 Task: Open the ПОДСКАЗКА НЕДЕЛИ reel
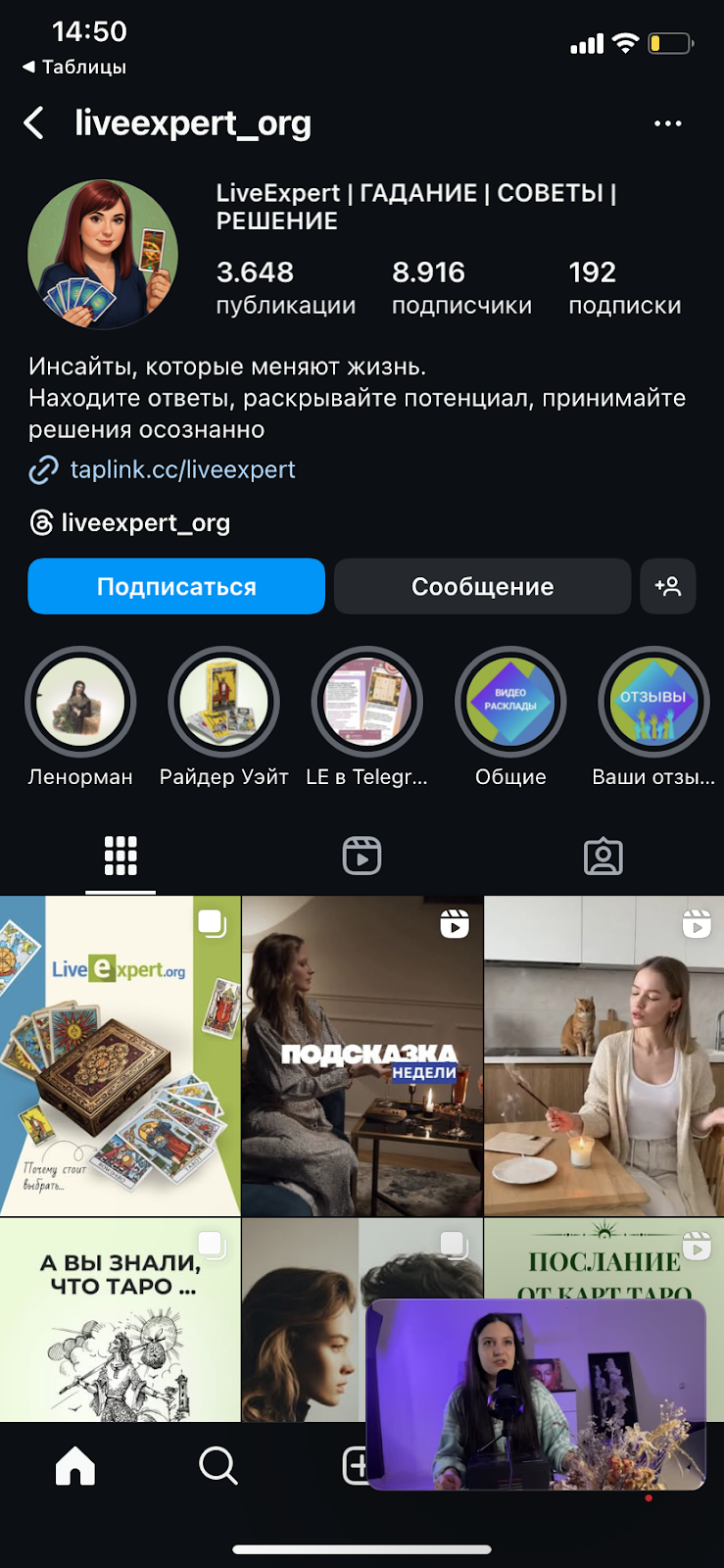362,1055
